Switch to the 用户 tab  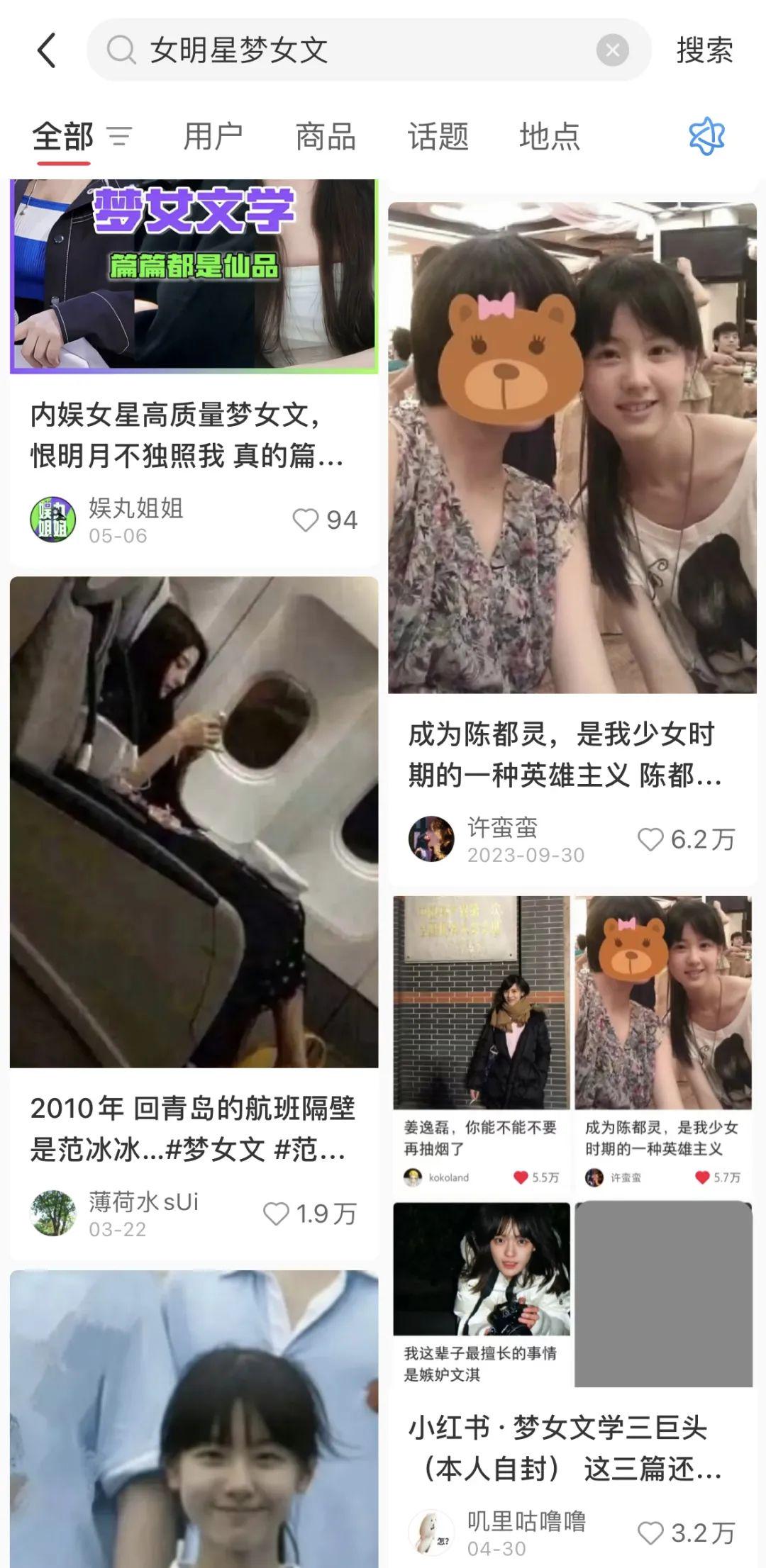[213, 136]
